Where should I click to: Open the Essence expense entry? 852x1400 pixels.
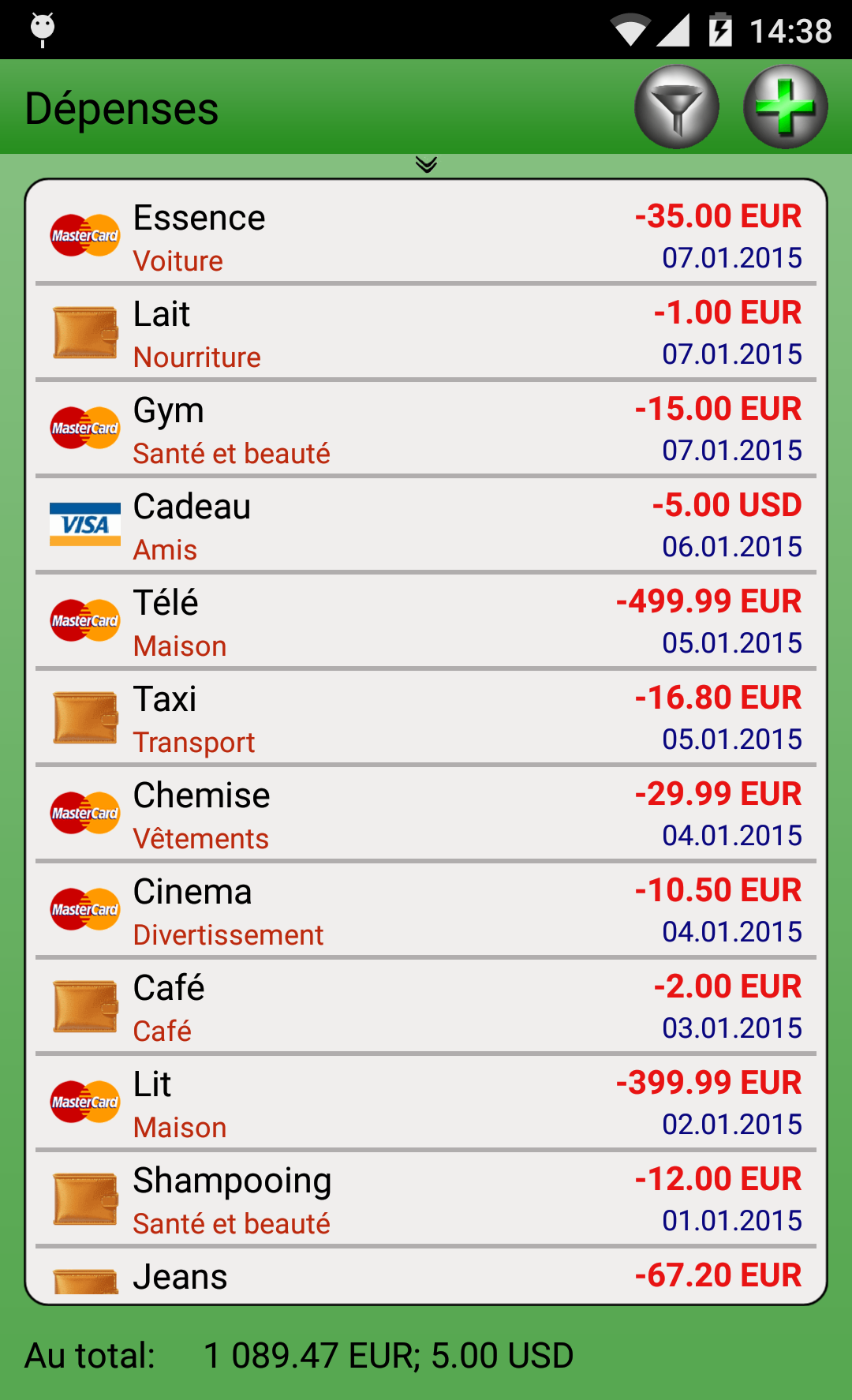(x=426, y=237)
